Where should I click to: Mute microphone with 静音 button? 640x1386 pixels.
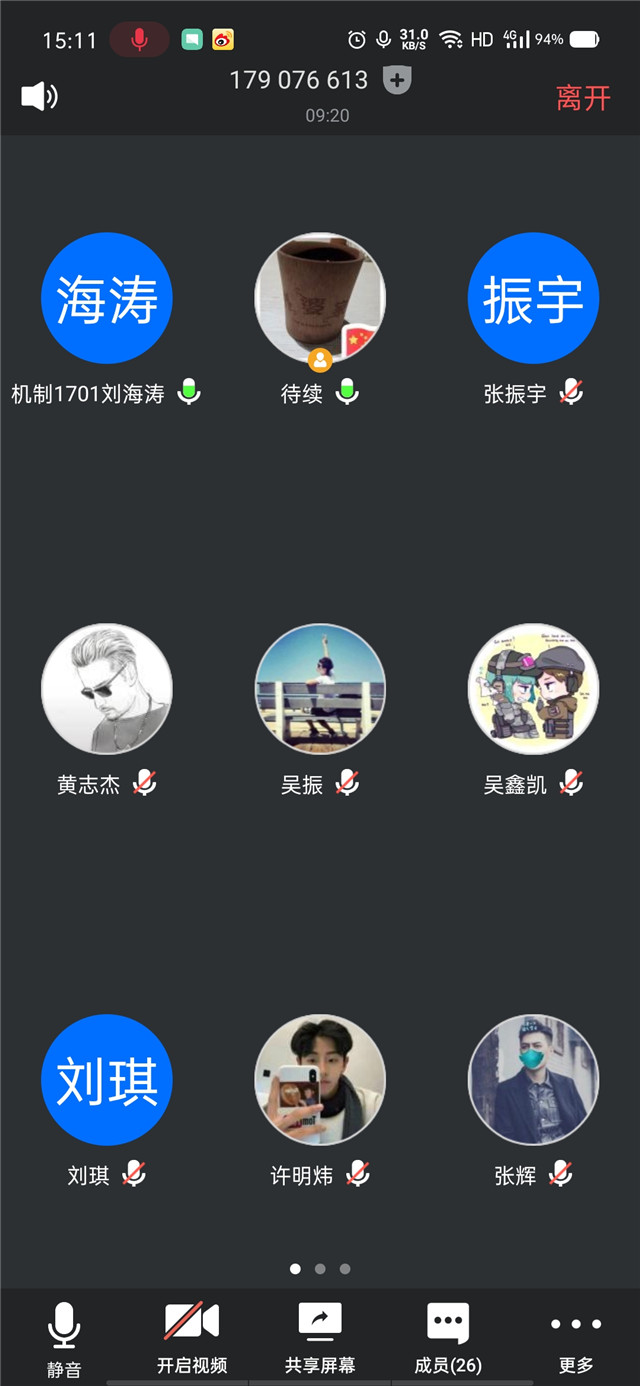tap(64, 1339)
